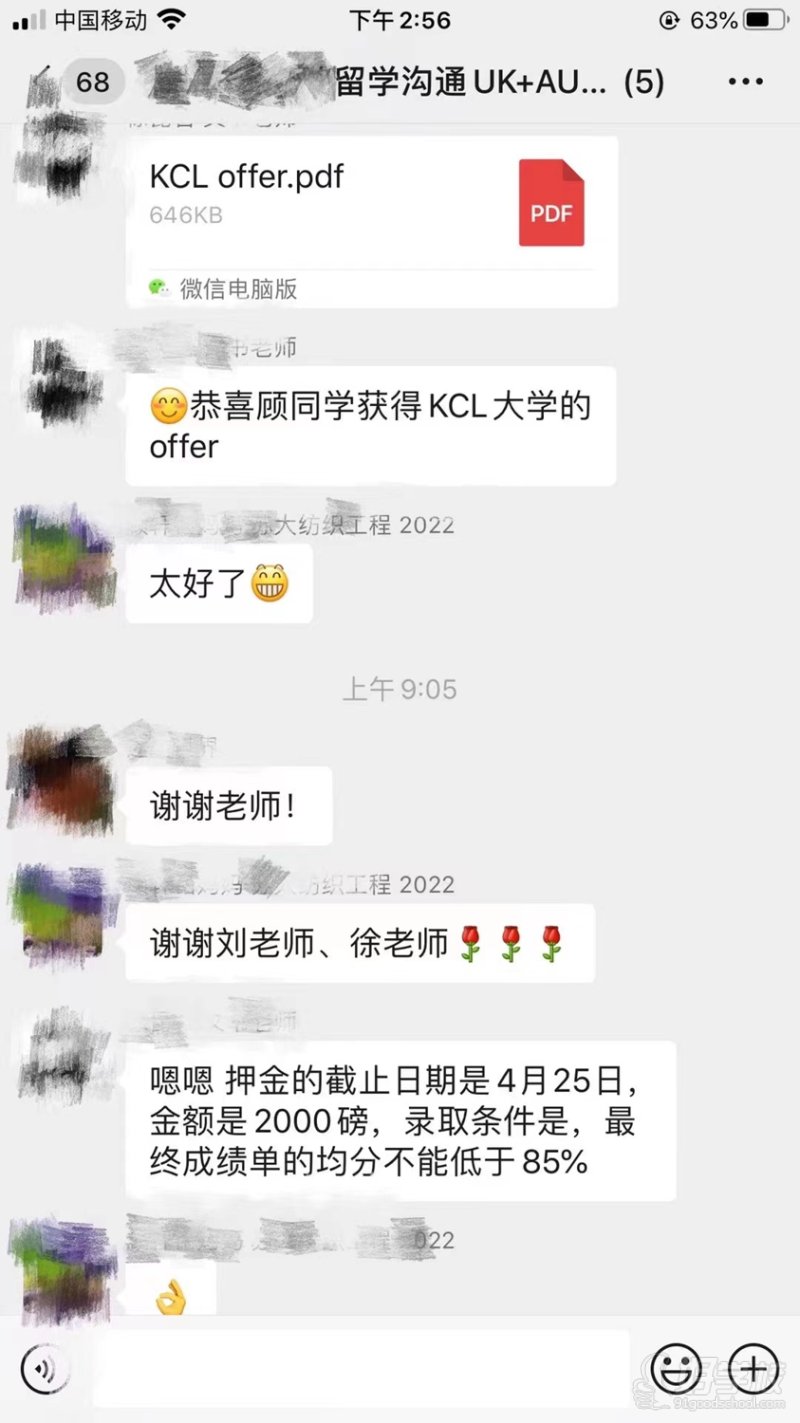The image size is (800, 1423).
Task: Tap the 太好了 message bubble
Action: (x=218, y=585)
